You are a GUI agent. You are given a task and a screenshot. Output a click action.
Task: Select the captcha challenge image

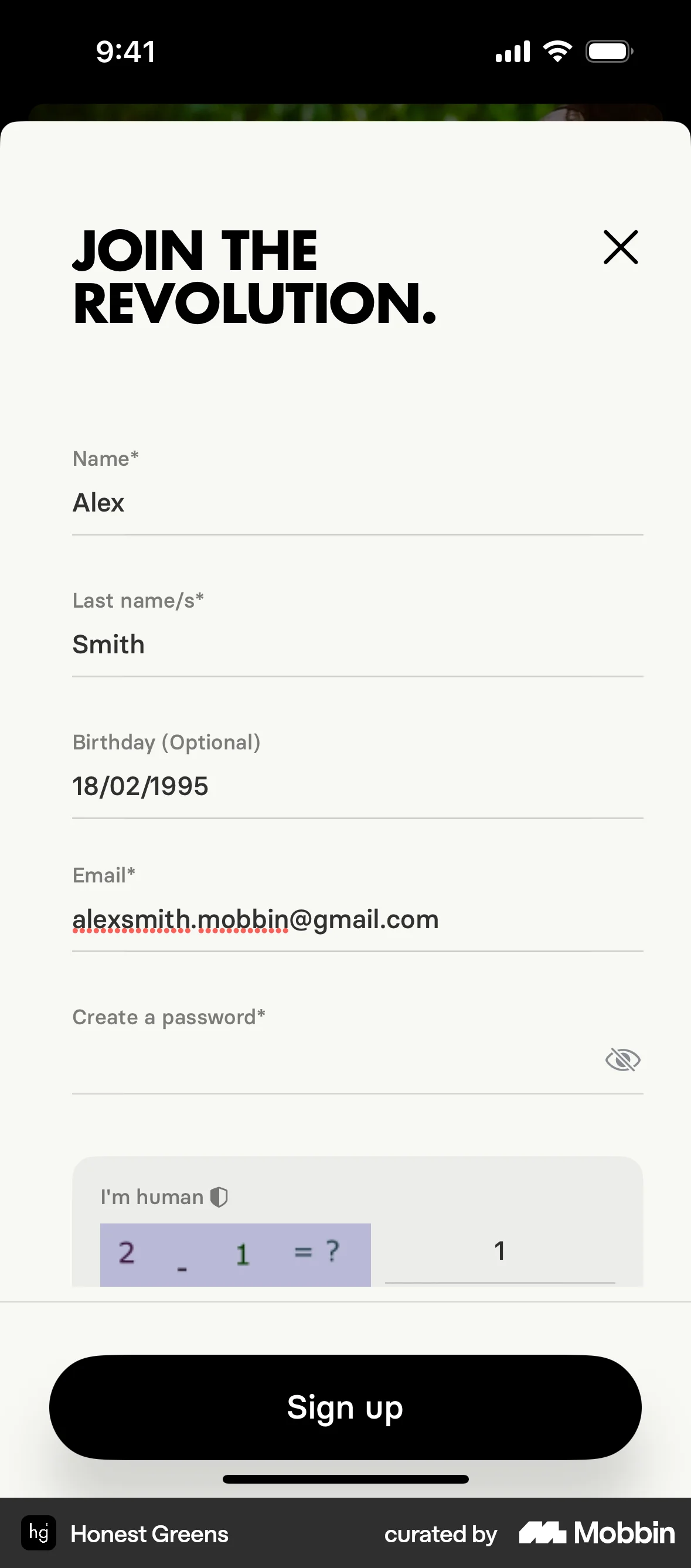(236, 1253)
